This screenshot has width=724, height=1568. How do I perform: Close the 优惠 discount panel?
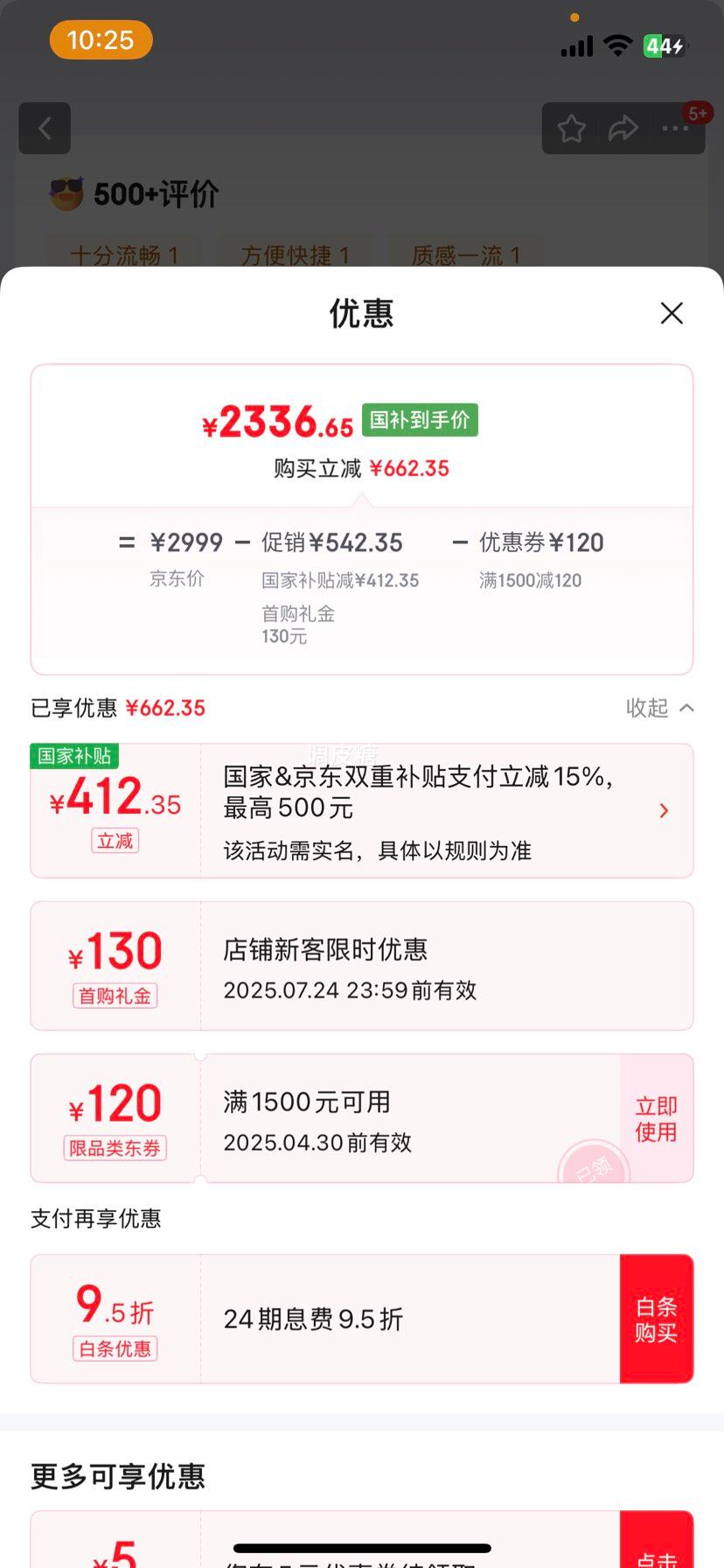coord(671,312)
